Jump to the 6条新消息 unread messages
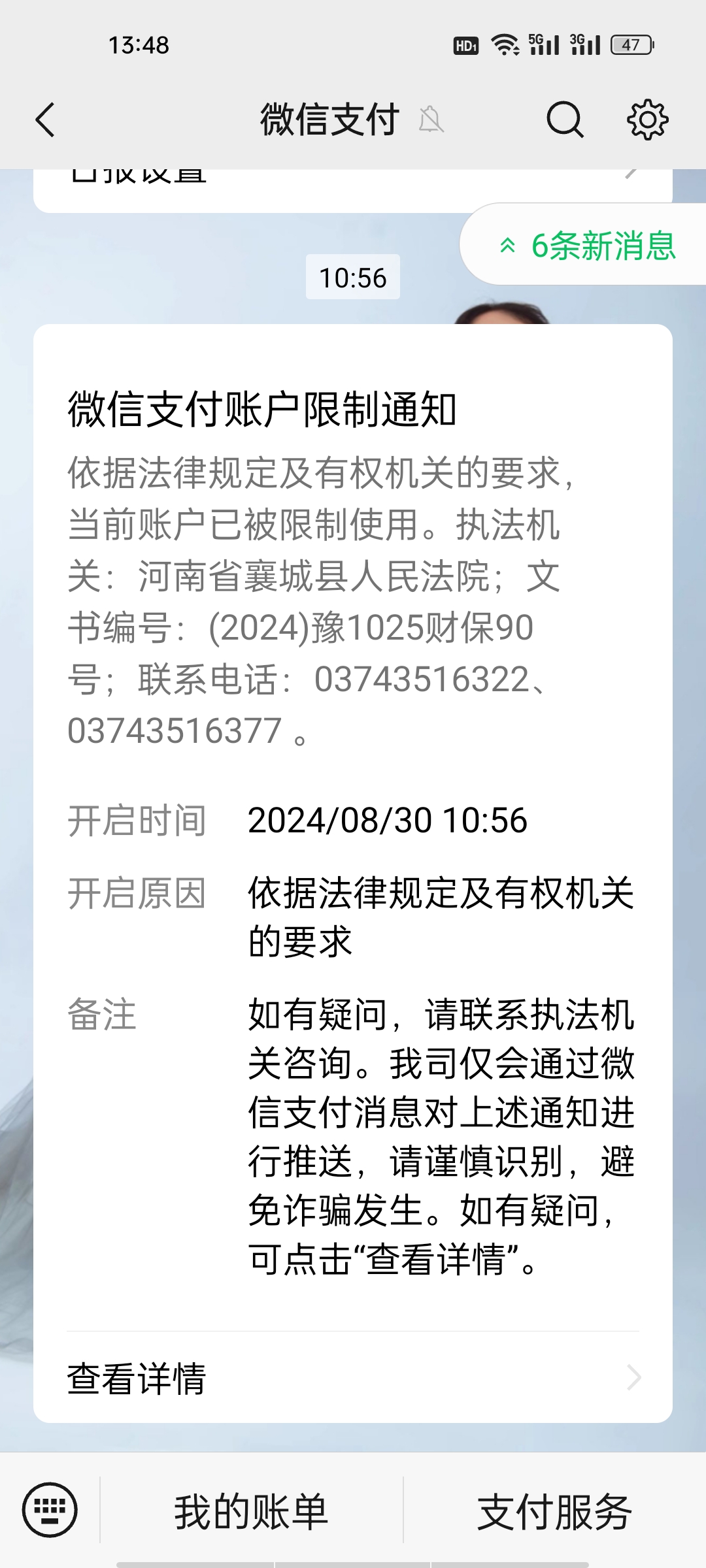 pos(603,246)
